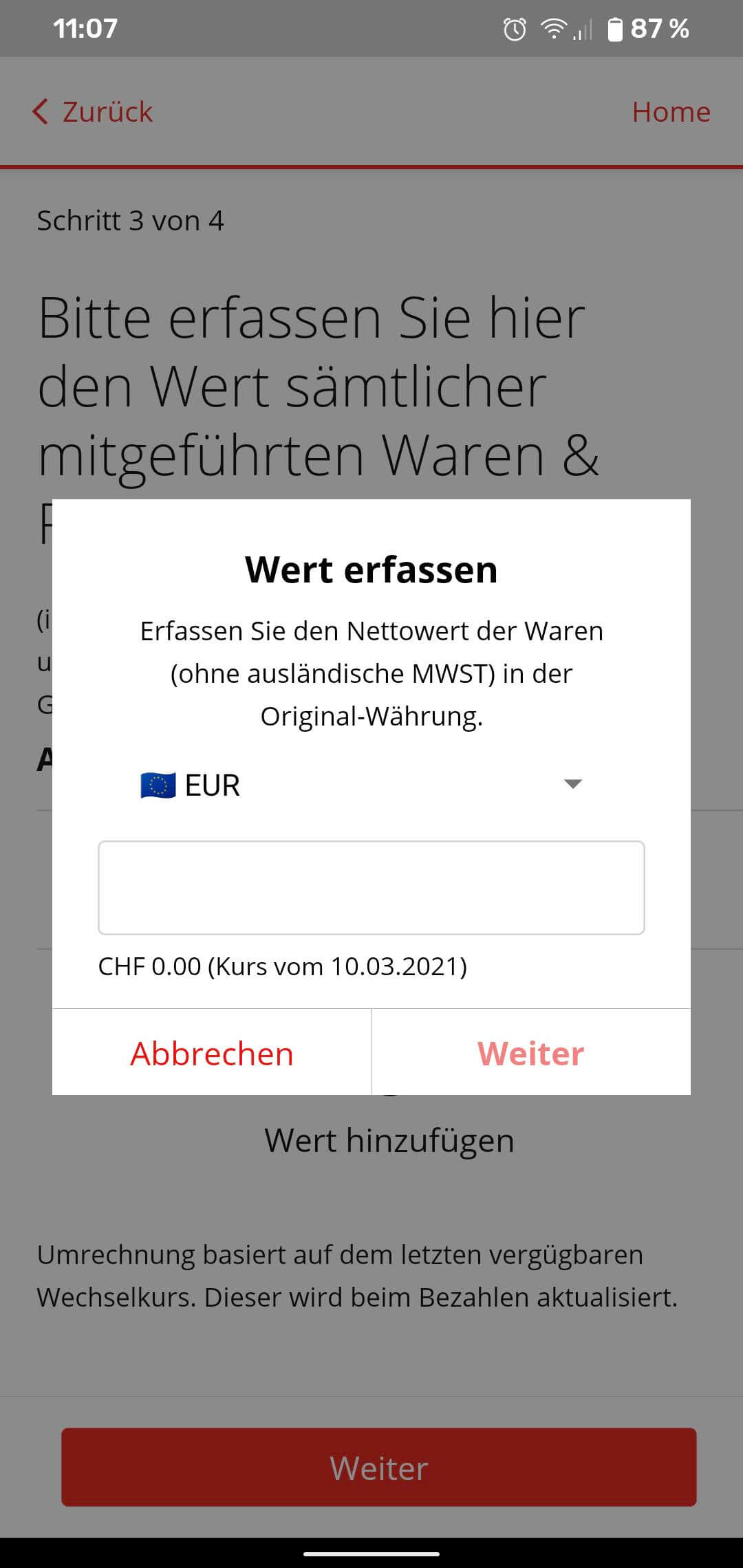Image resolution: width=743 pixels, height=1568 pixels.
Task: Focus the net value input field
Action: 371,888
